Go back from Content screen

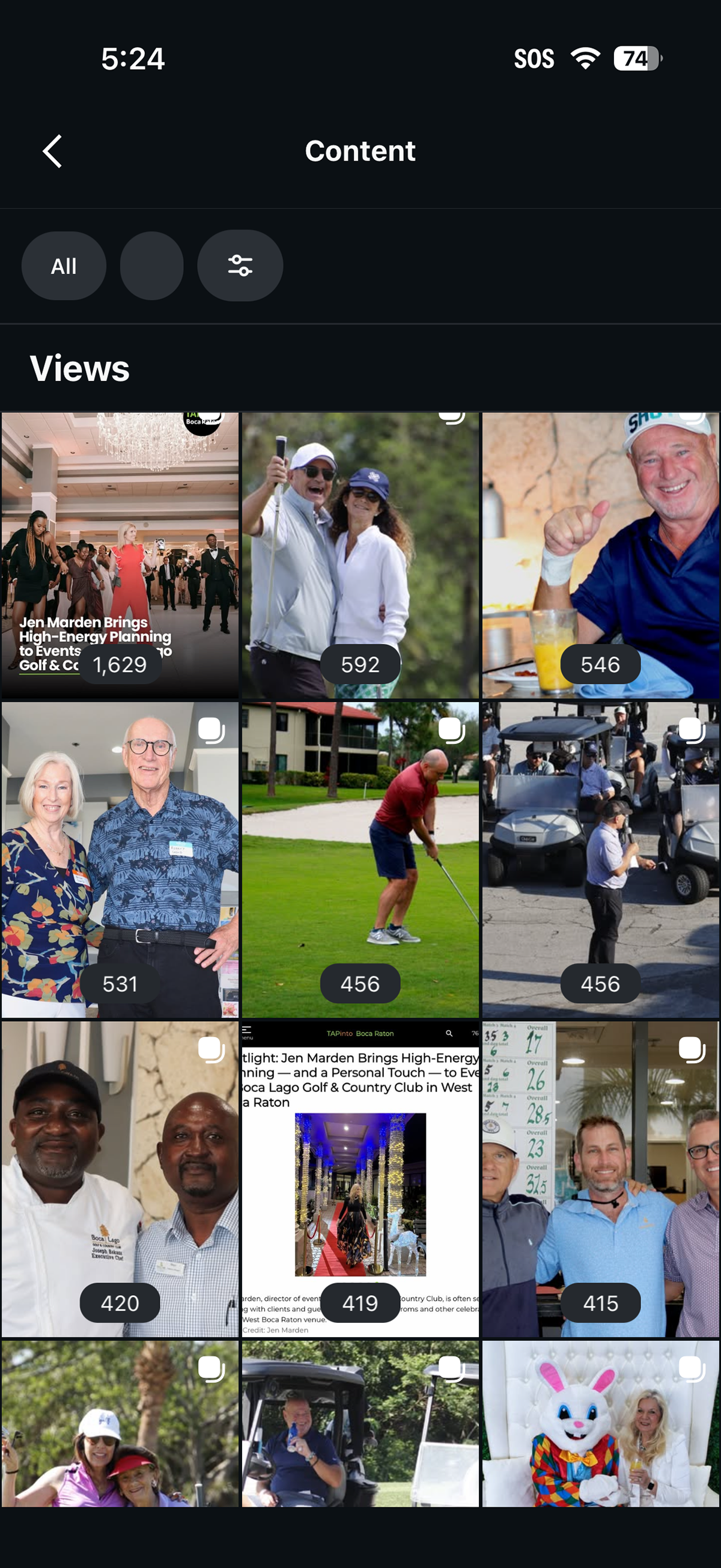click(52, 151)
